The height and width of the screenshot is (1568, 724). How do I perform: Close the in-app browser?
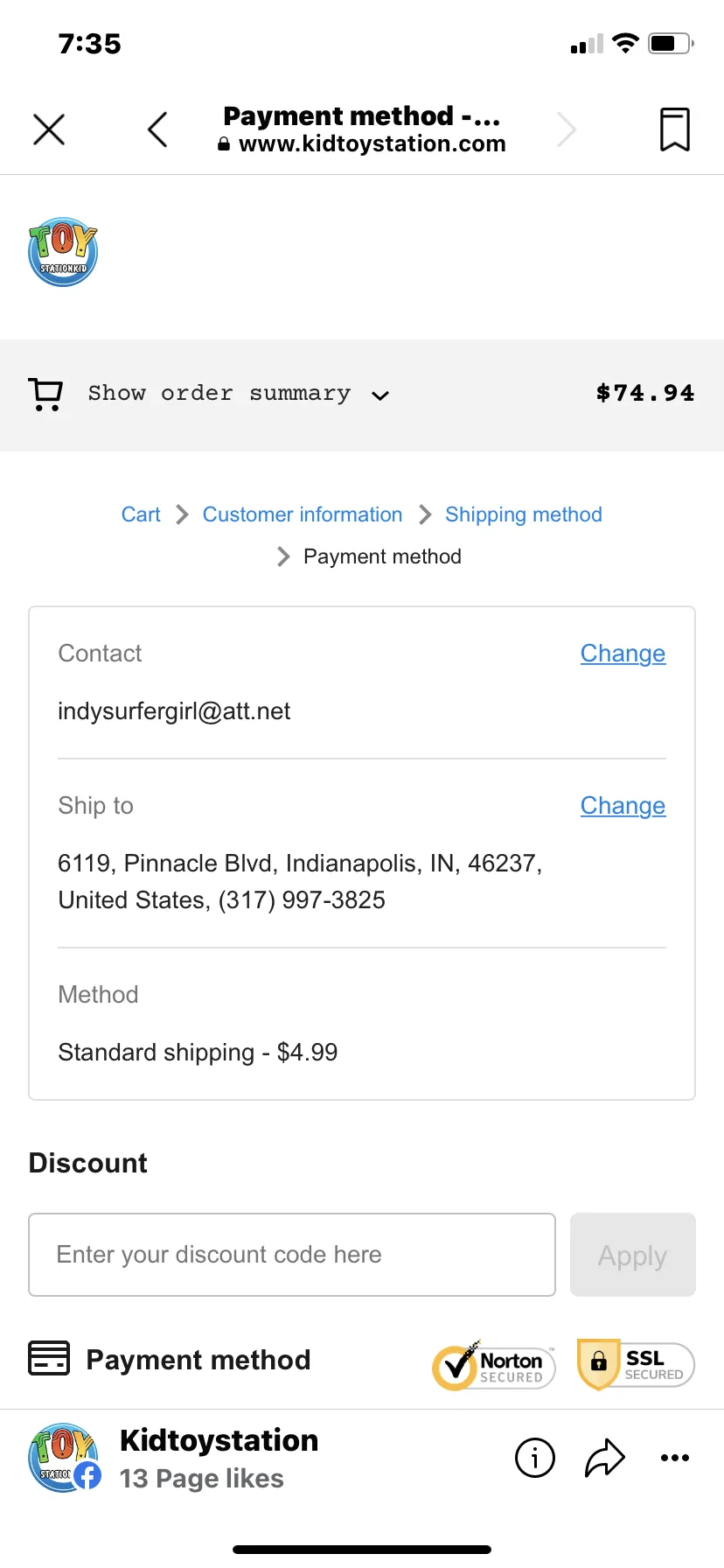(49, 129)
